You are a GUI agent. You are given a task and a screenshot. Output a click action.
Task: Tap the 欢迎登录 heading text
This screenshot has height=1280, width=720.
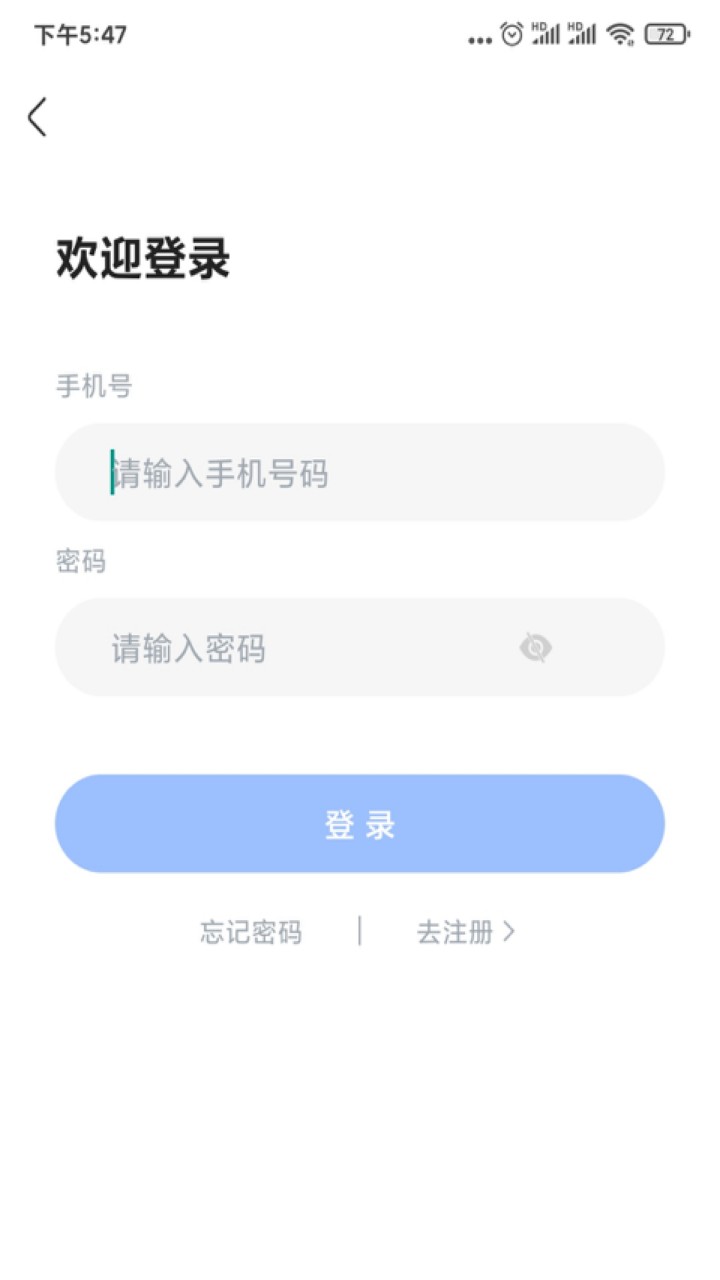coord(142,257)
